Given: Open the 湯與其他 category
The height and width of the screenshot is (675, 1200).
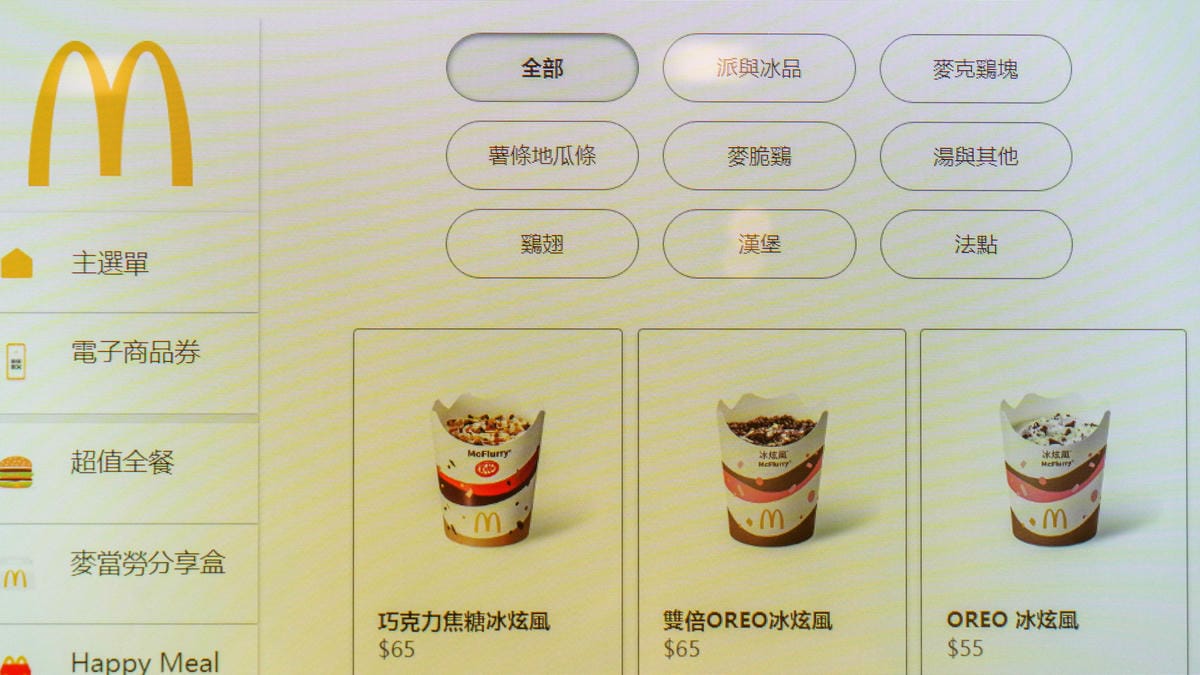Looking at the screenshot, I should (975, 156).
